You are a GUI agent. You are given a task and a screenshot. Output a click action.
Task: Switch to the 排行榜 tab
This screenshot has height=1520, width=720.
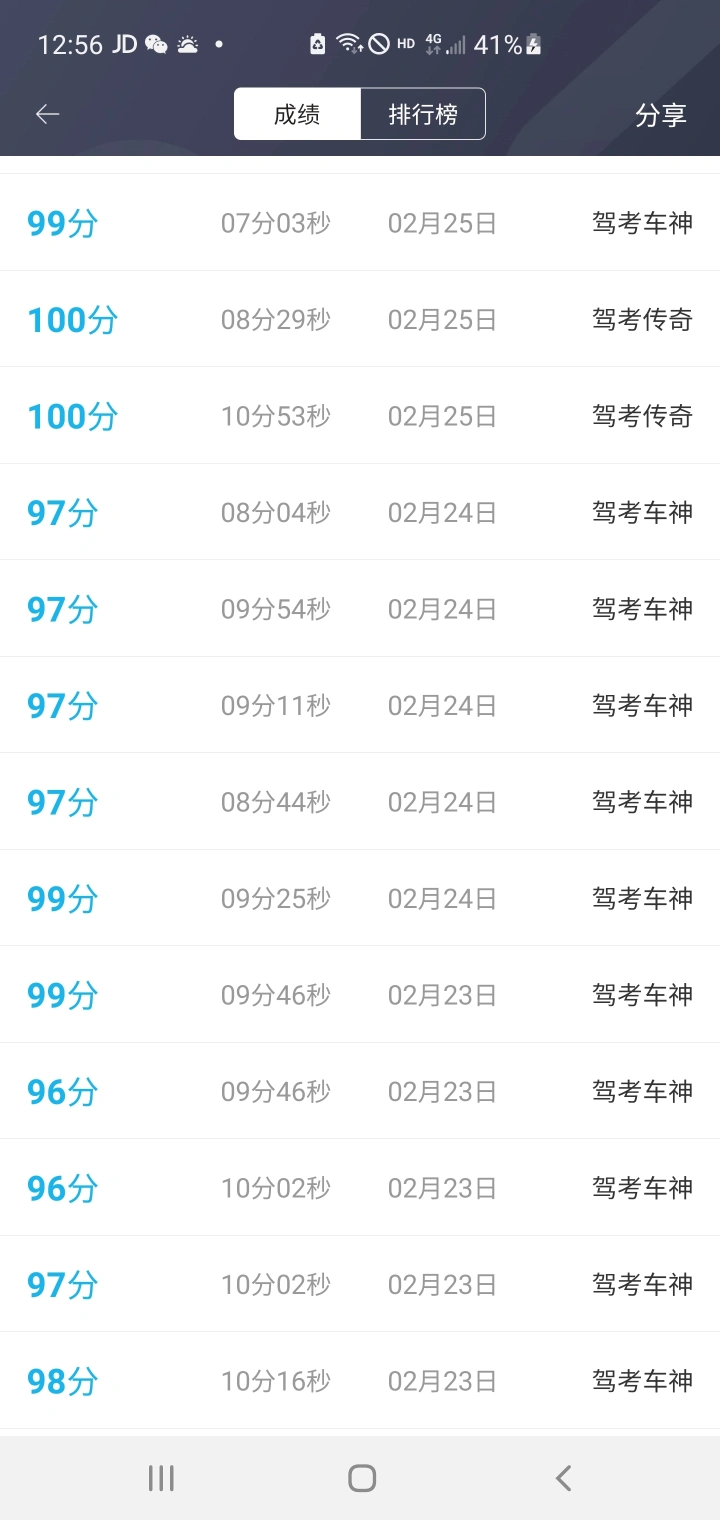[x=423, y=114]
